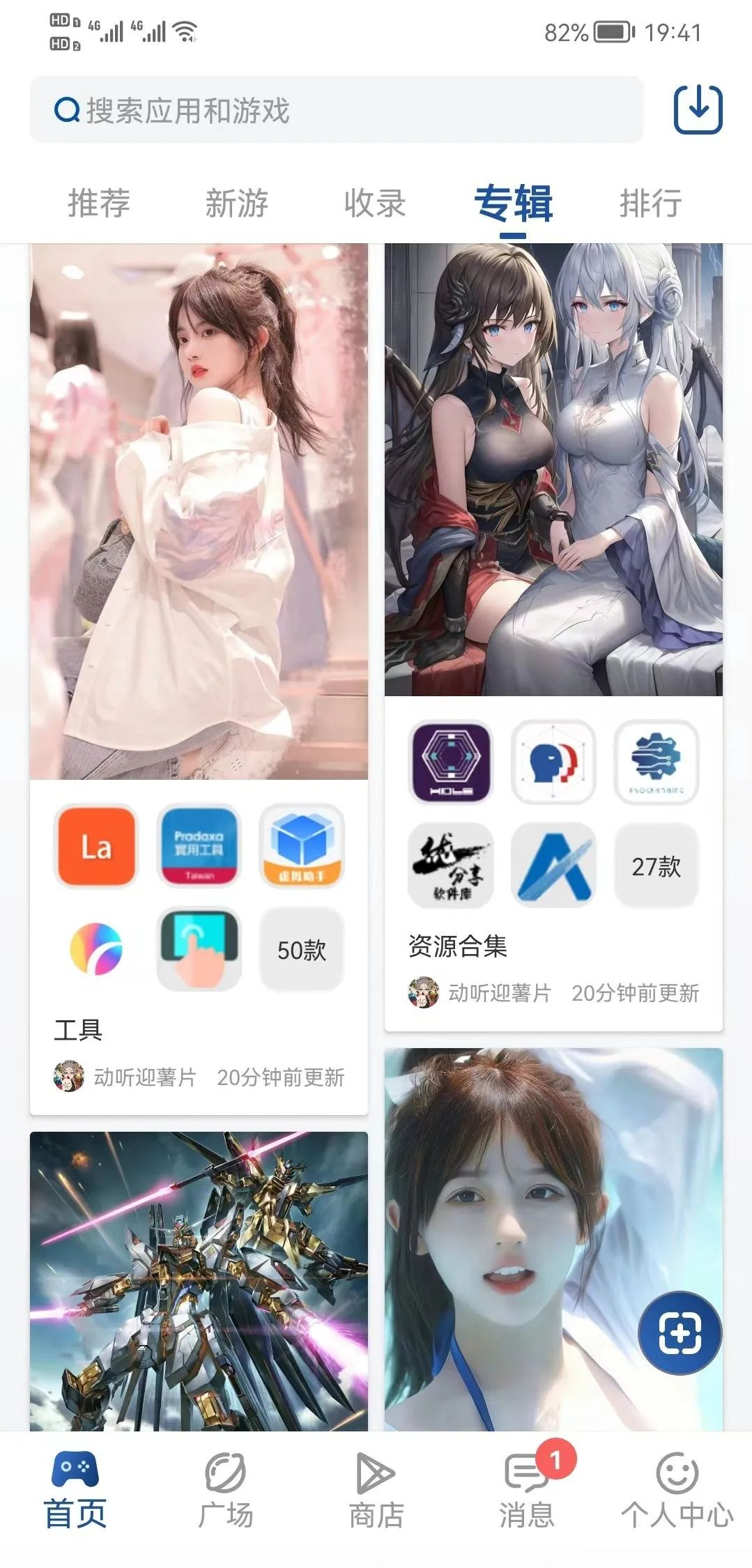
Task: View all 50款 apps in 工具
Action: point(301,949)
